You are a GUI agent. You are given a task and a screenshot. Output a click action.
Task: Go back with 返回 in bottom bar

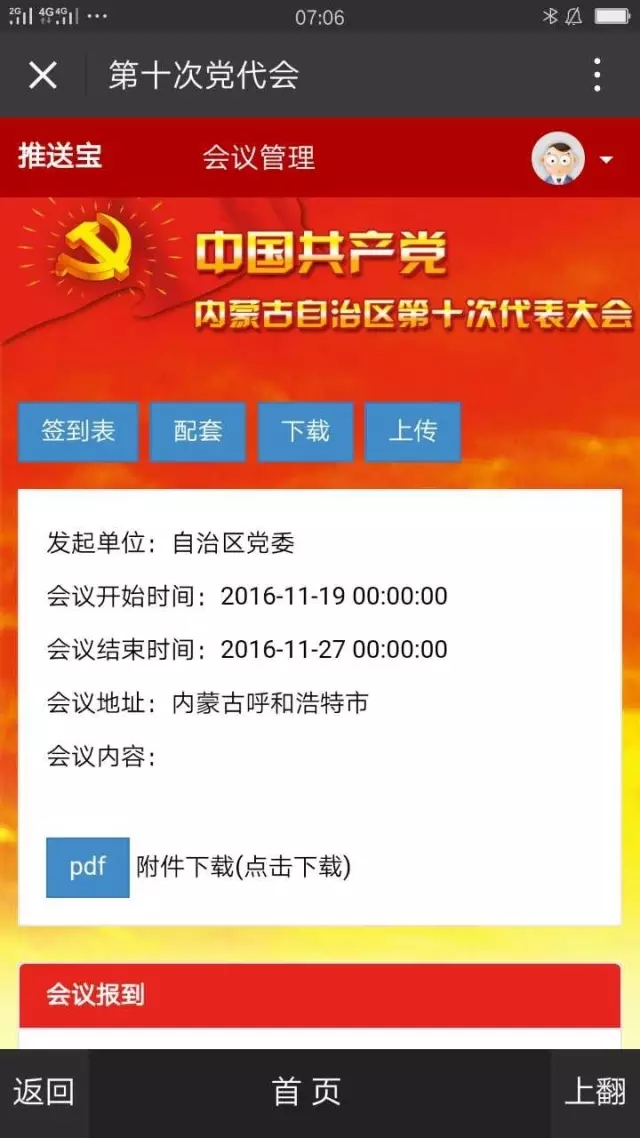click(44, 1092)
